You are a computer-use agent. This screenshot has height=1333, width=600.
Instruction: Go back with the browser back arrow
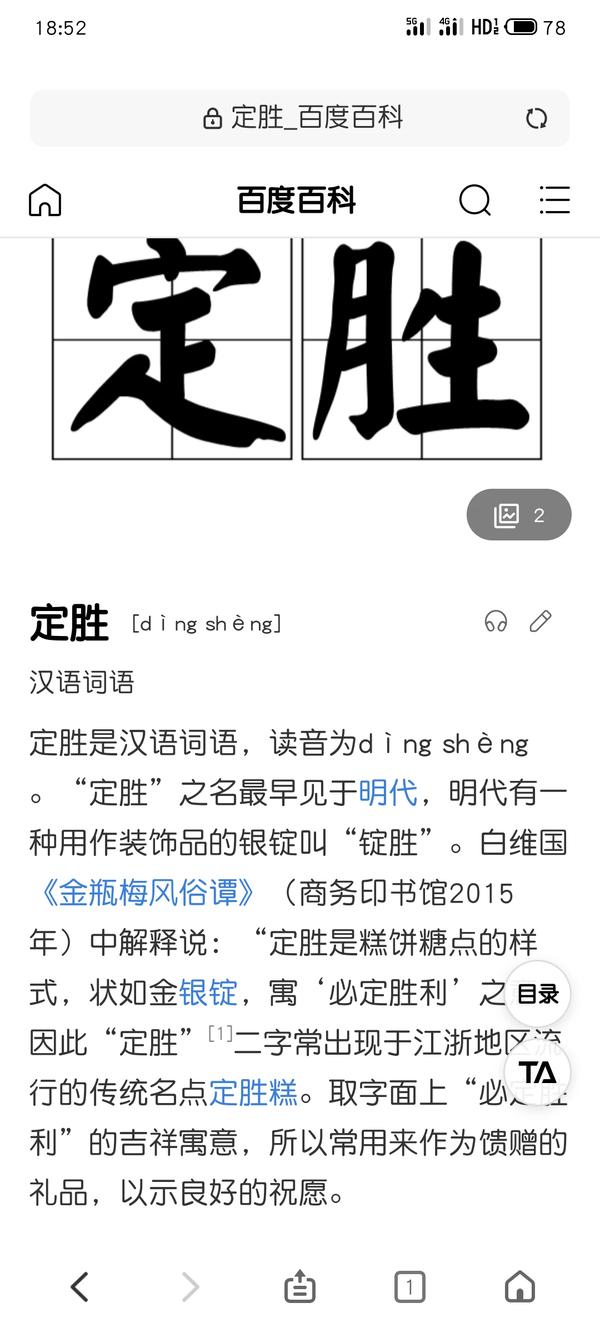pos(80,1286)
